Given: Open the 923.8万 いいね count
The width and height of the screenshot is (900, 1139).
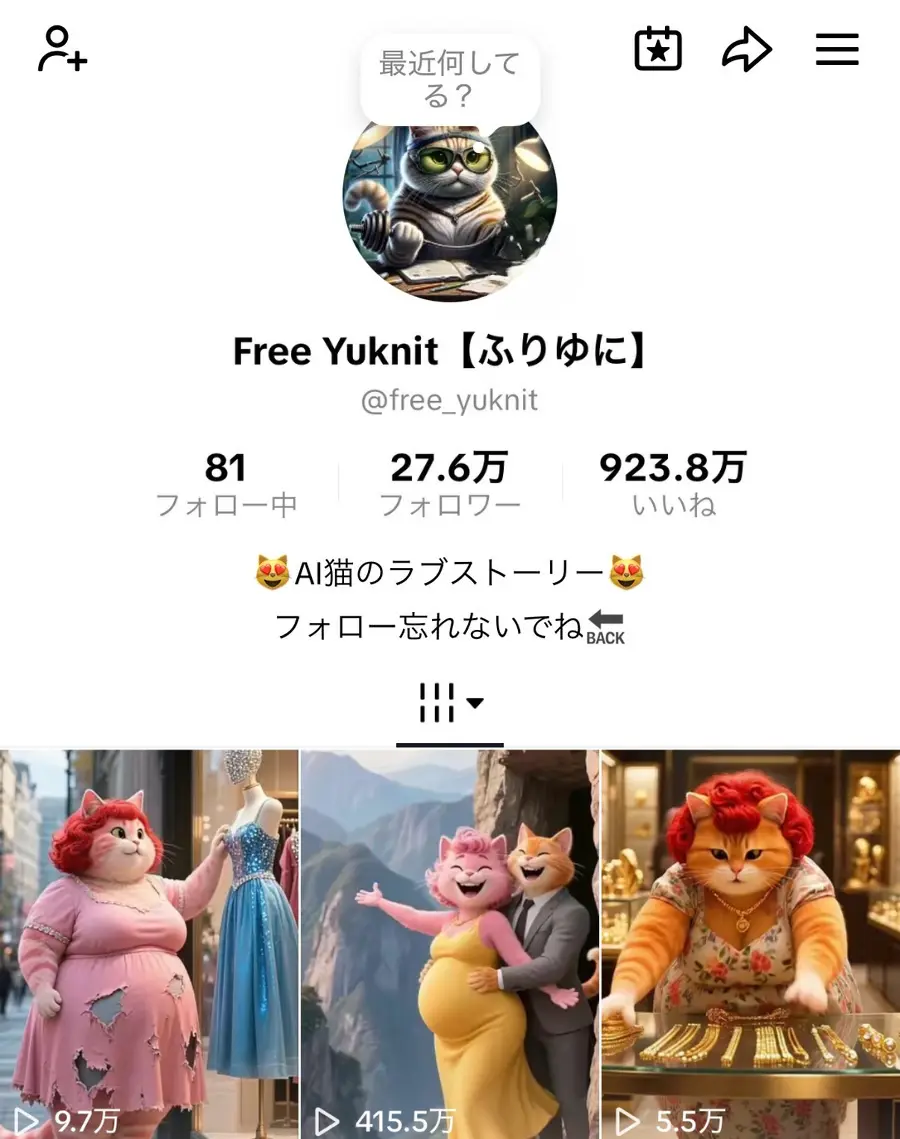Looking at the screenshot, I should click(x=673, y=484).
